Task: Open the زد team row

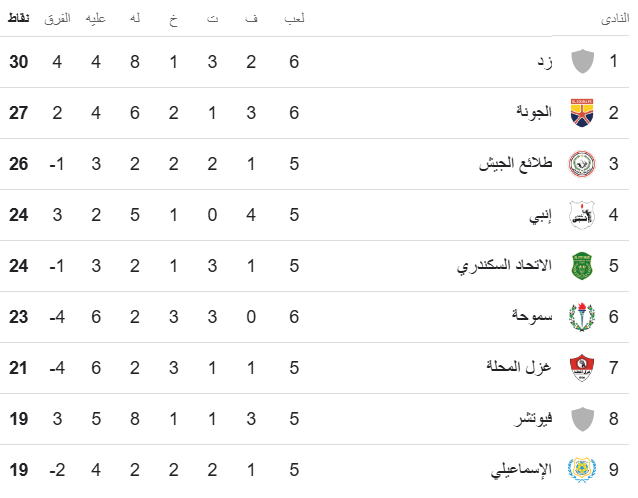Action: (x=545, y=62)
